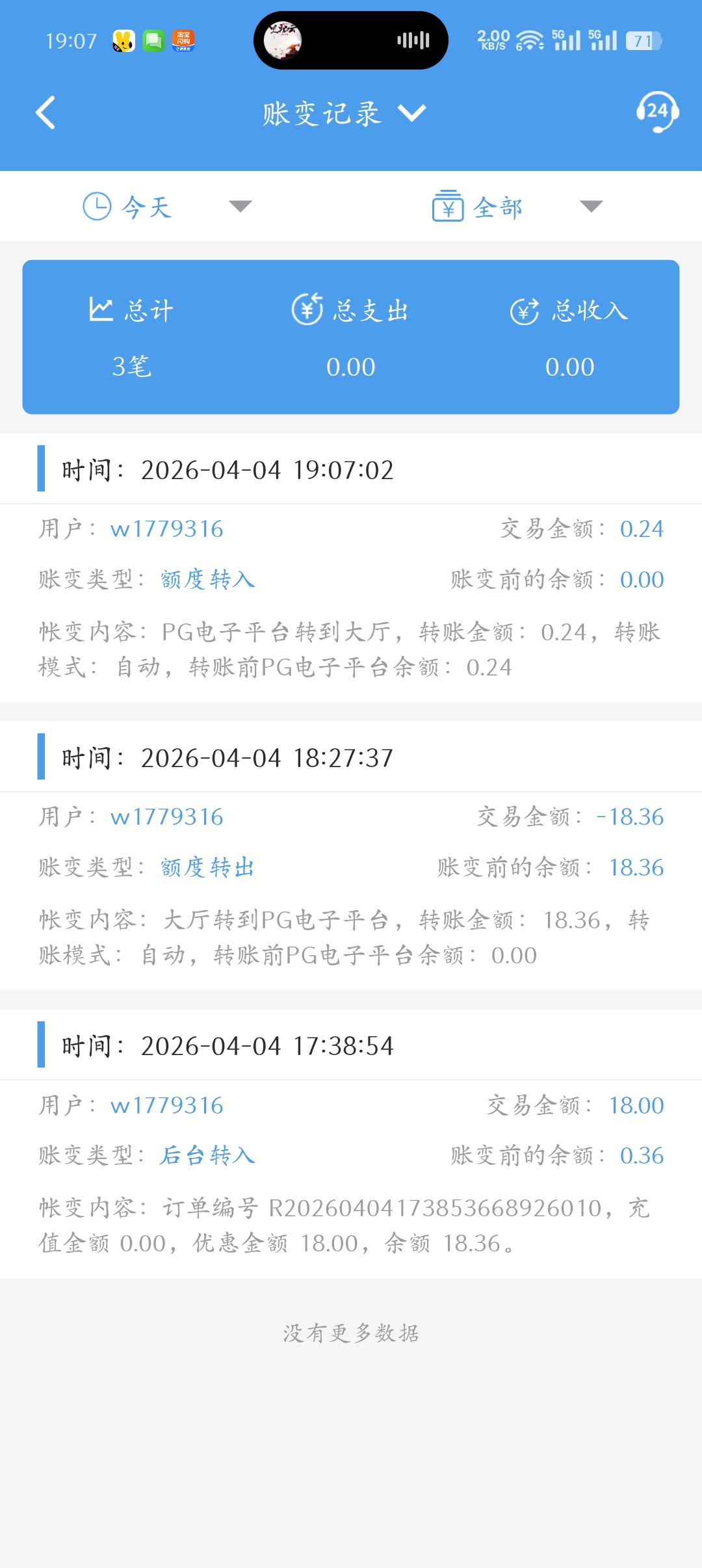The image size is (702, 1568).
Task: Open the 今天 date filter dropdown
Action: [x=168, y=207]
